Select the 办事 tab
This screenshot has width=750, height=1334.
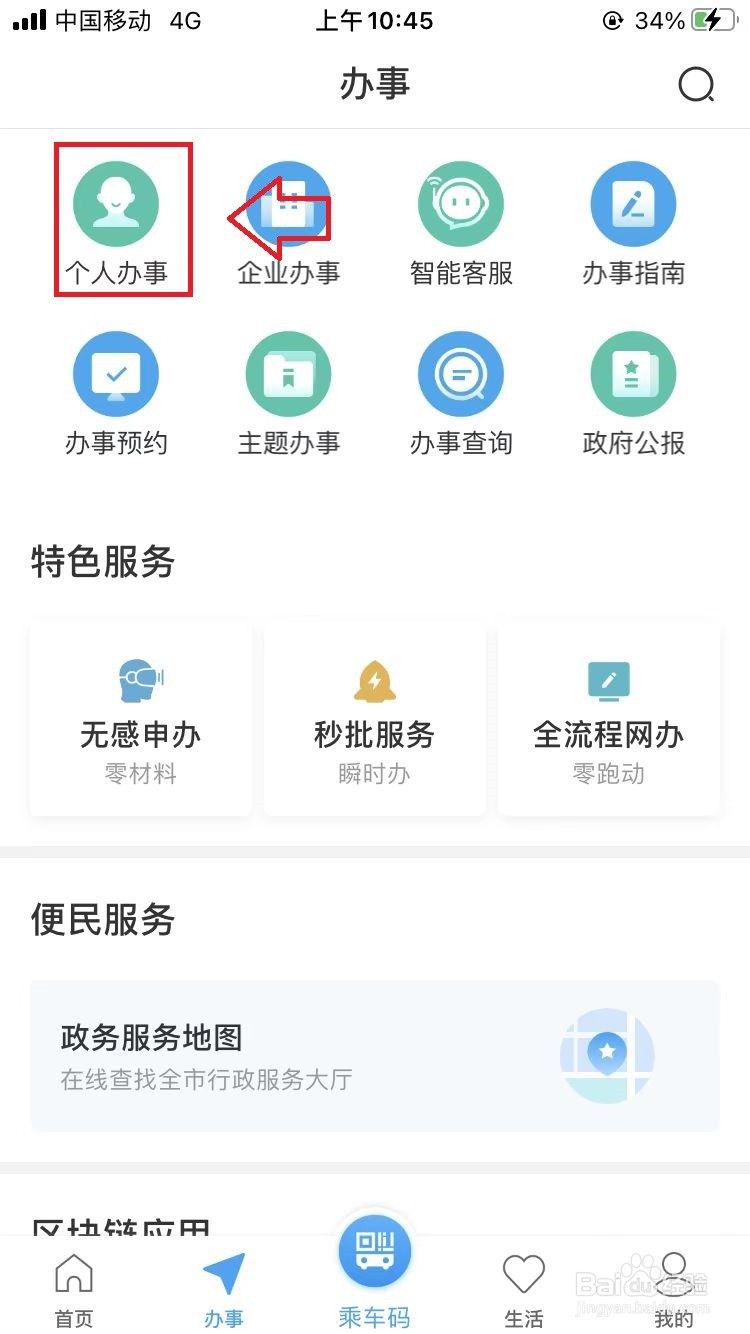click(x=224, y=1290)
